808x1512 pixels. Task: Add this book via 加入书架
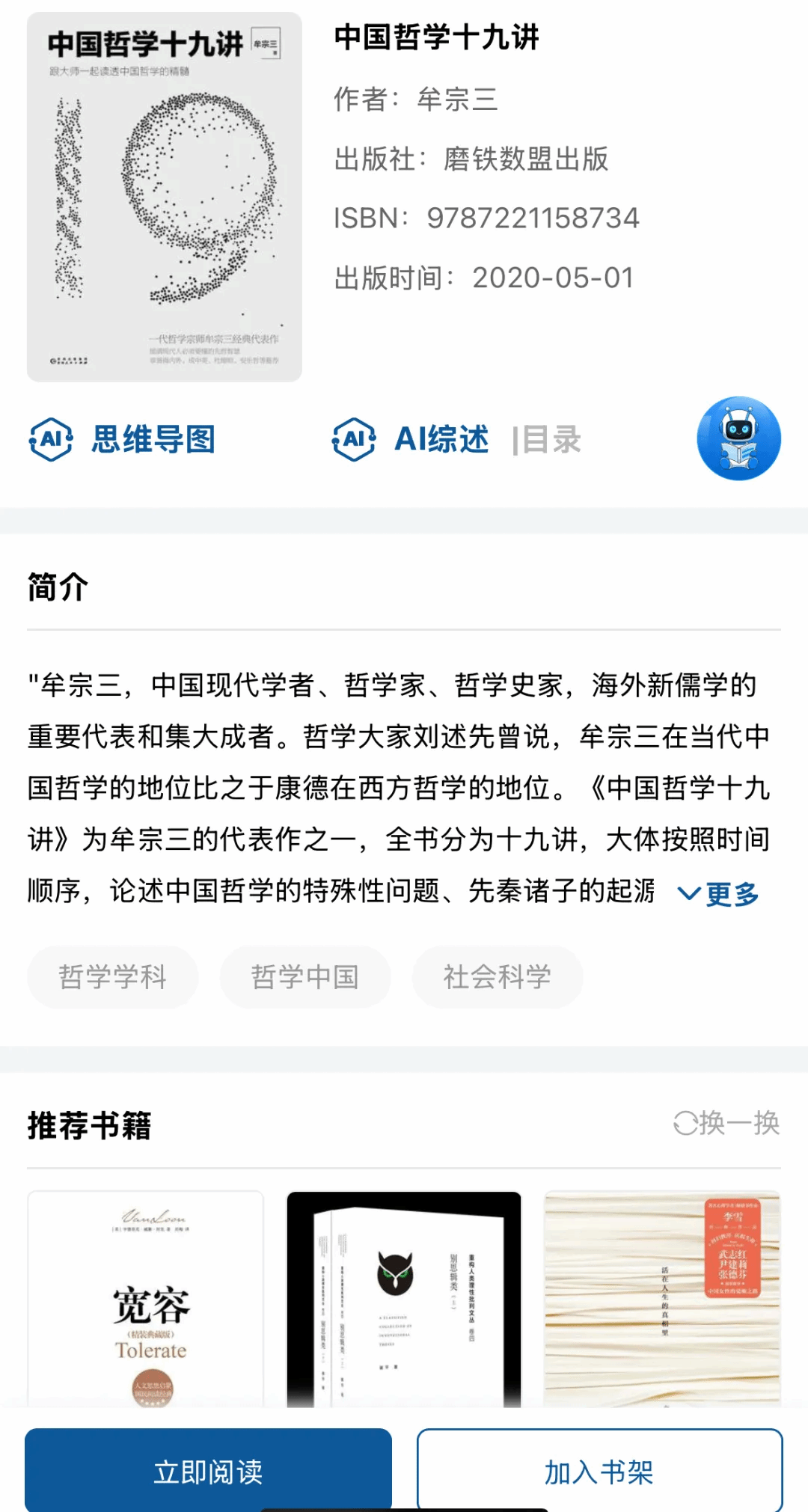(x=599, y=1472)
